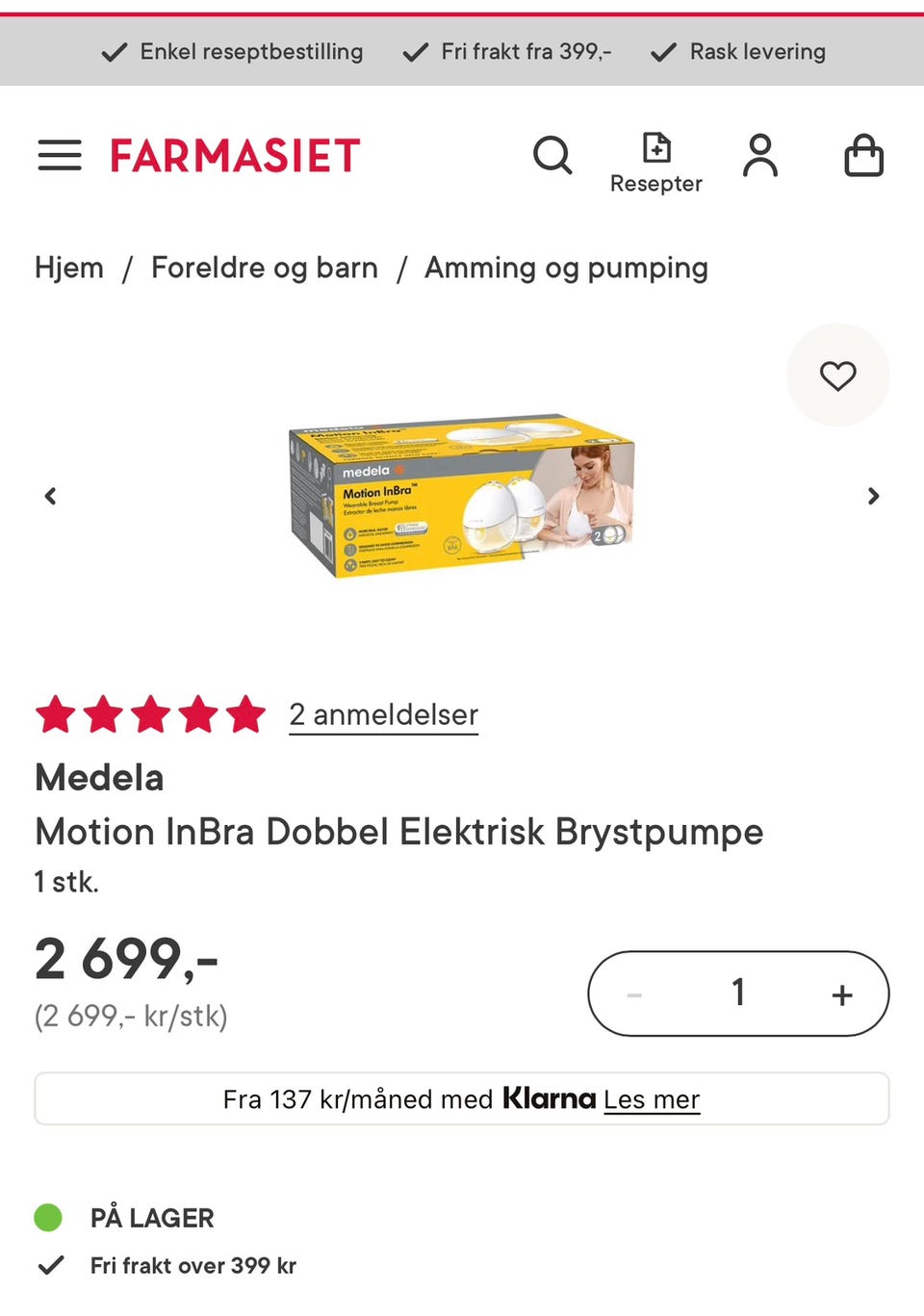Click the checkmark beside Rask levering
The image size is (924, 1316).
(662, 52)
